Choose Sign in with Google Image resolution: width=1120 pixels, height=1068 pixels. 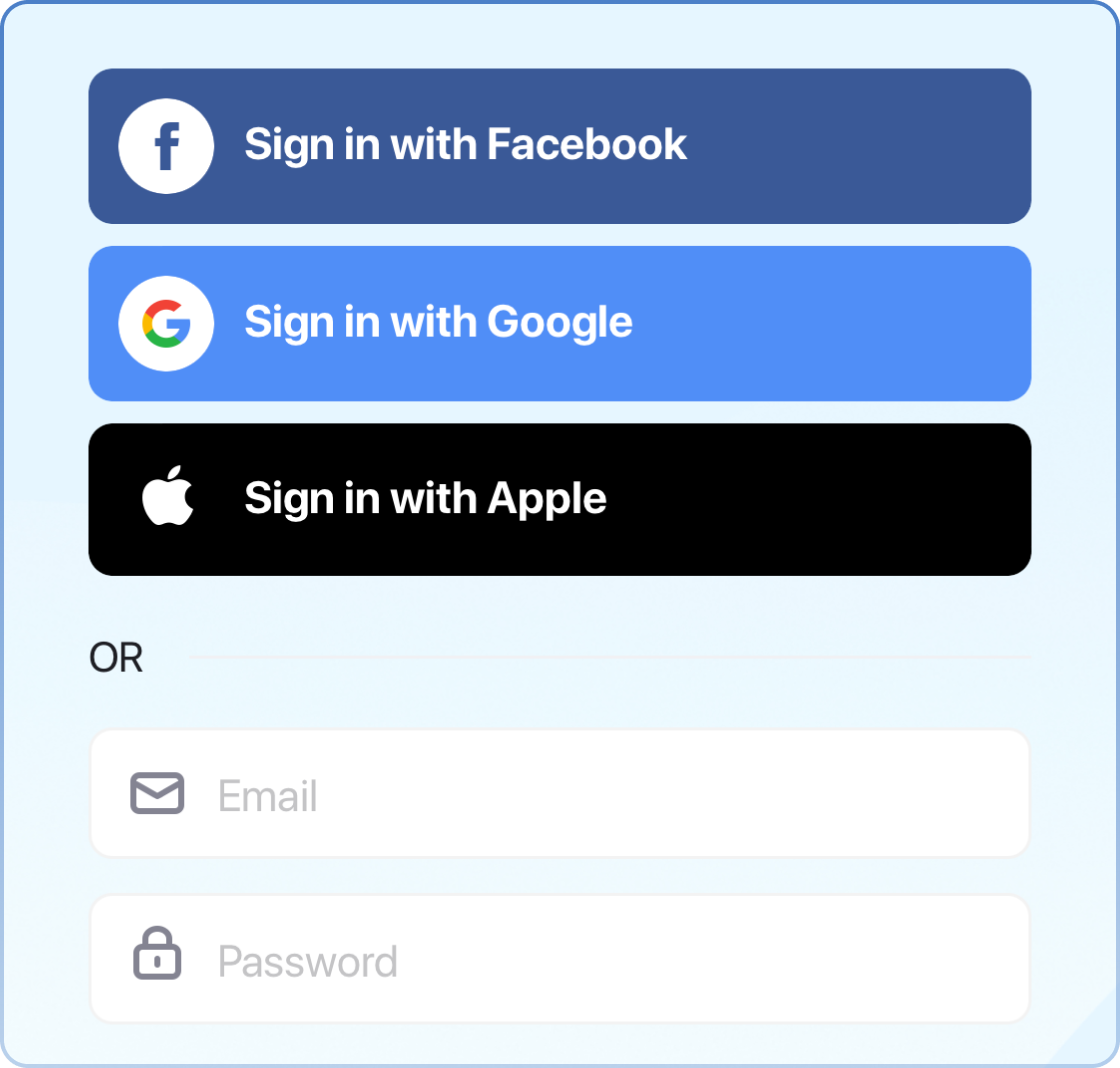point(559,323)
